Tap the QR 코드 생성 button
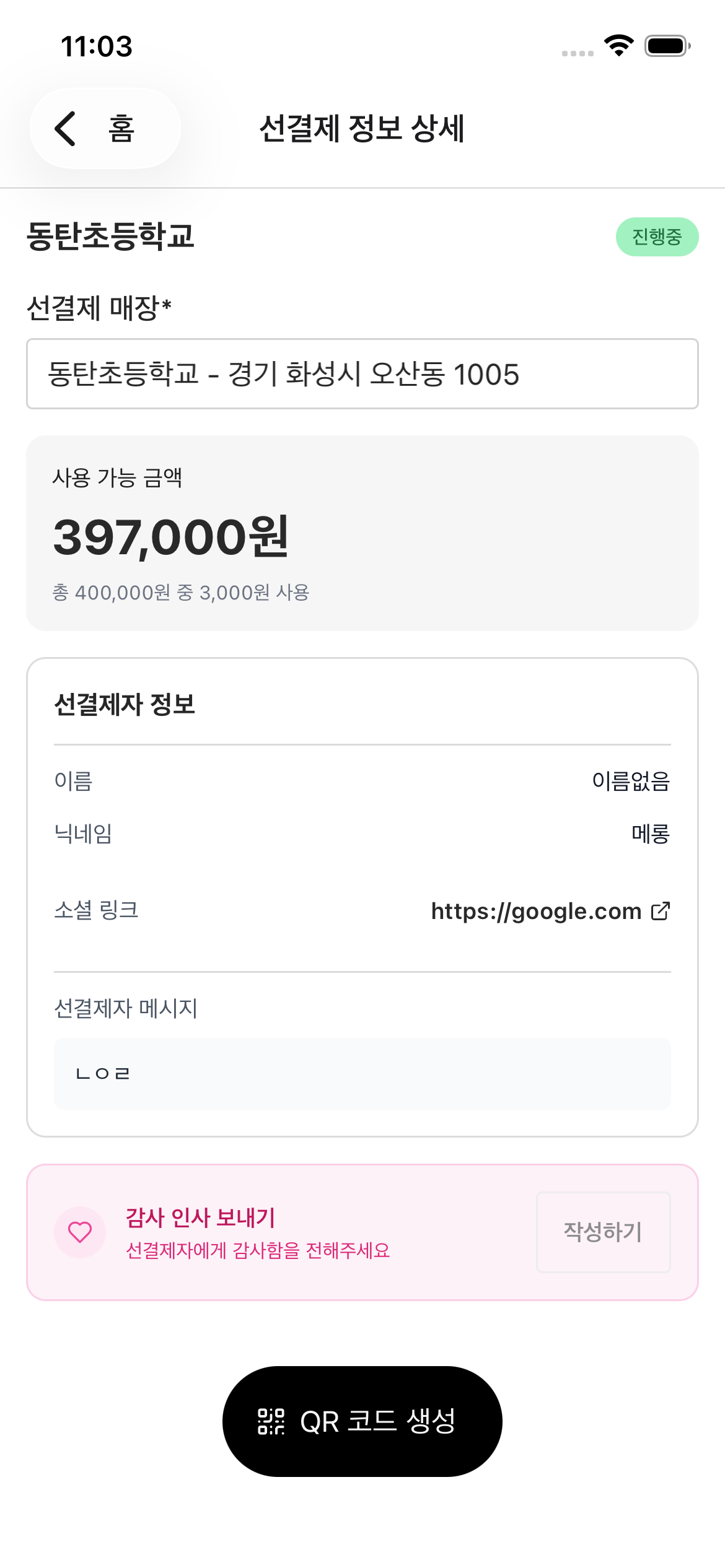This screenshot has height=1568, width=725. coord(361,1421)
